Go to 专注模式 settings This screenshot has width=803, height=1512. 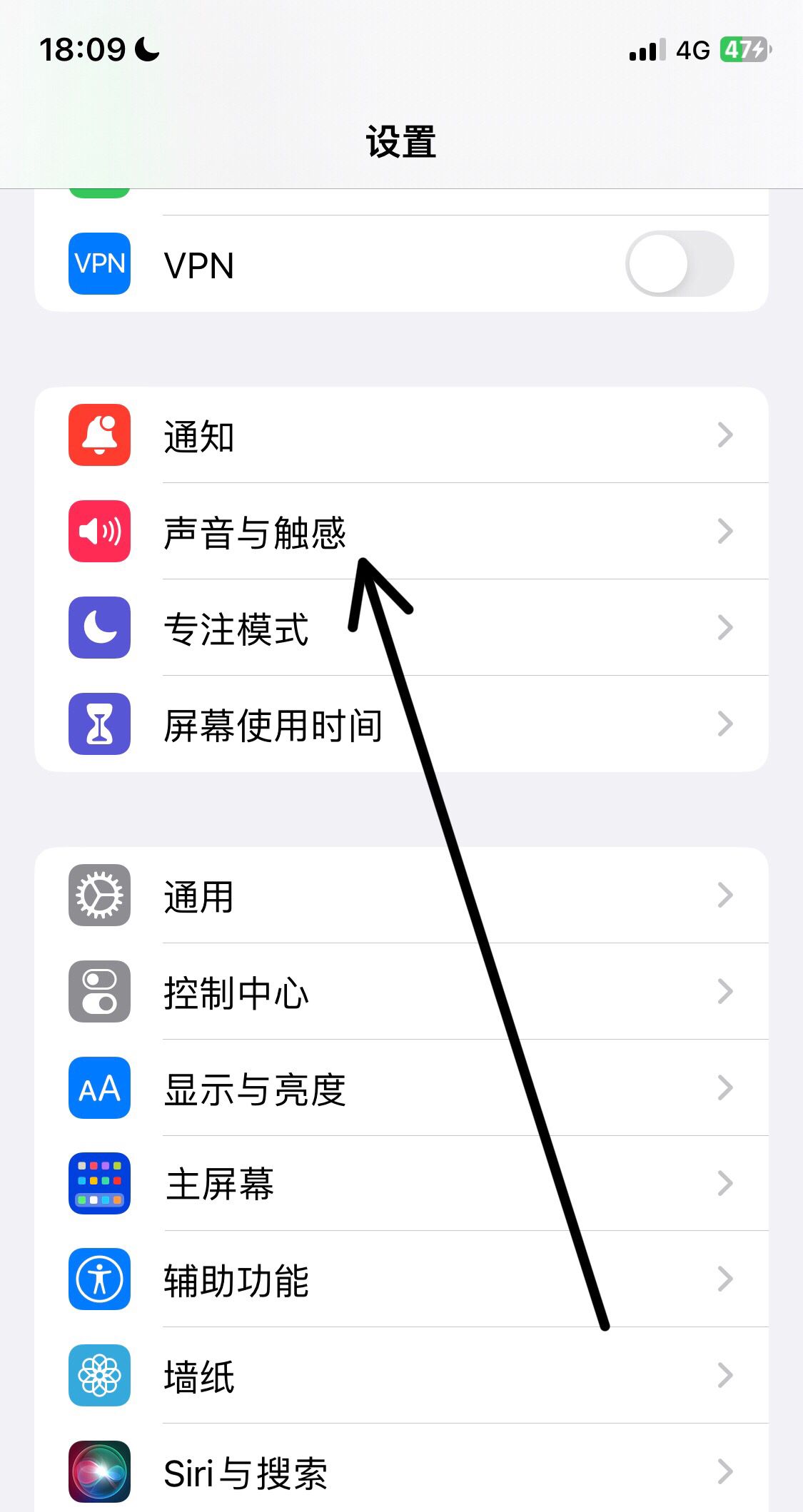click(400, 628)
